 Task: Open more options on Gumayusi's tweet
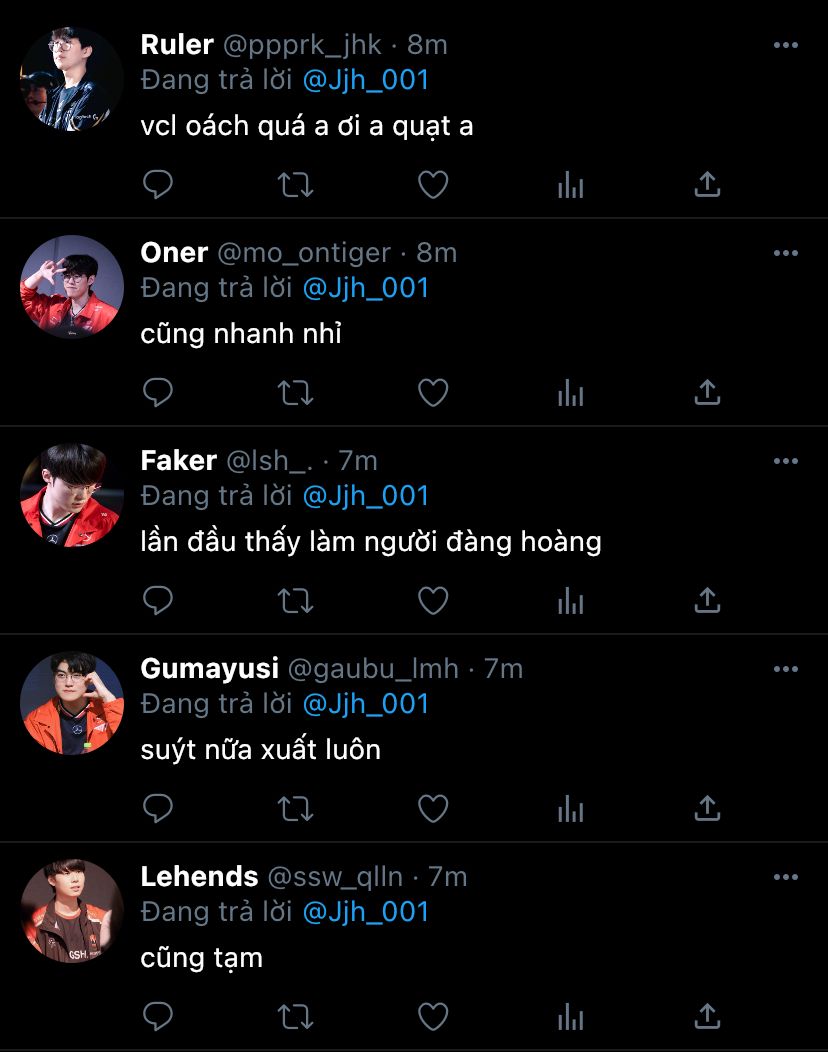(x=786, y=669)
